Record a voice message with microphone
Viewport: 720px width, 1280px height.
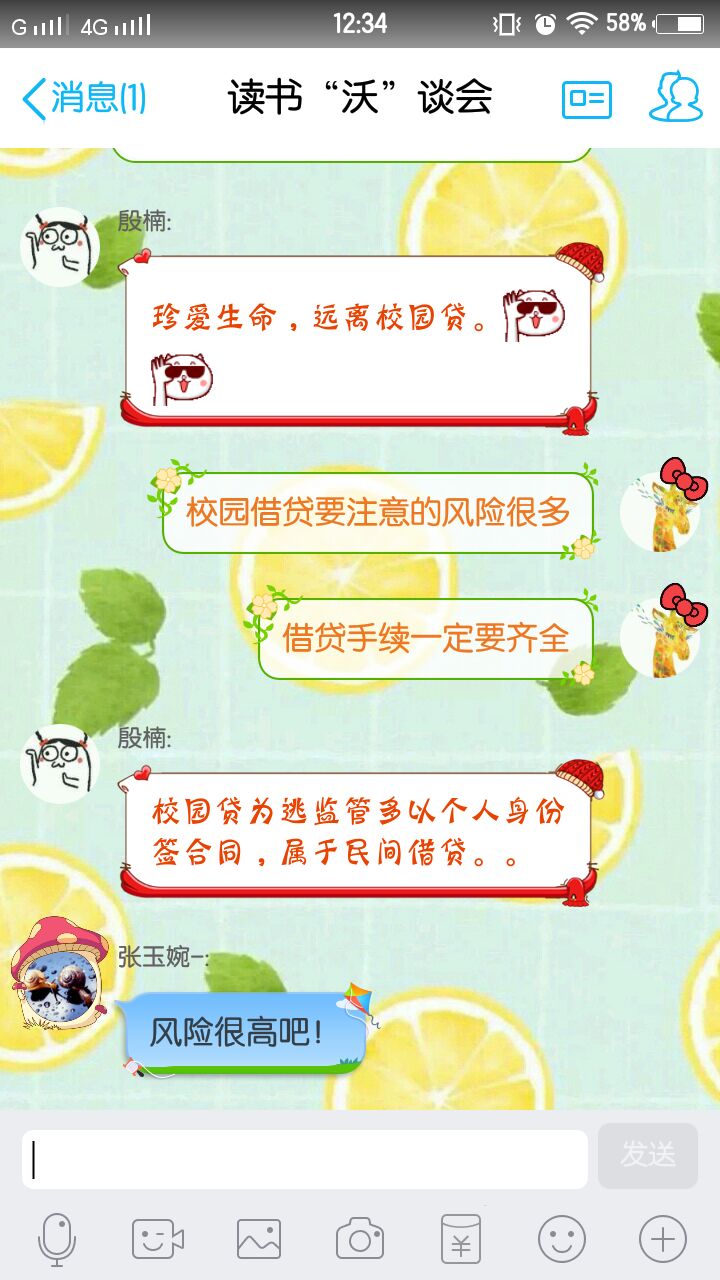coord(57,1241)
